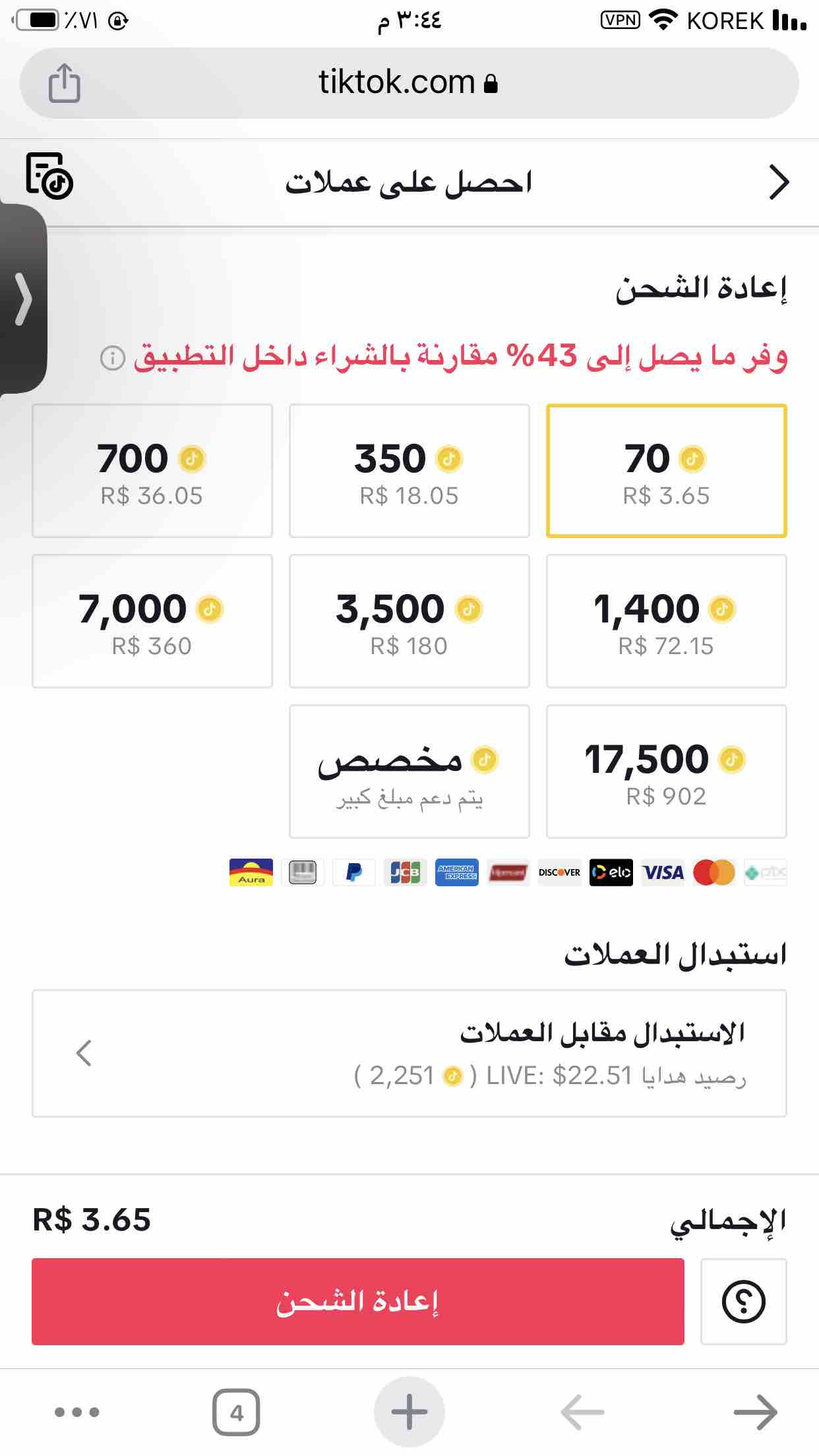Select the 1,400 coins package
This screenshot has width=819, height=1456.
click(666, 621)
